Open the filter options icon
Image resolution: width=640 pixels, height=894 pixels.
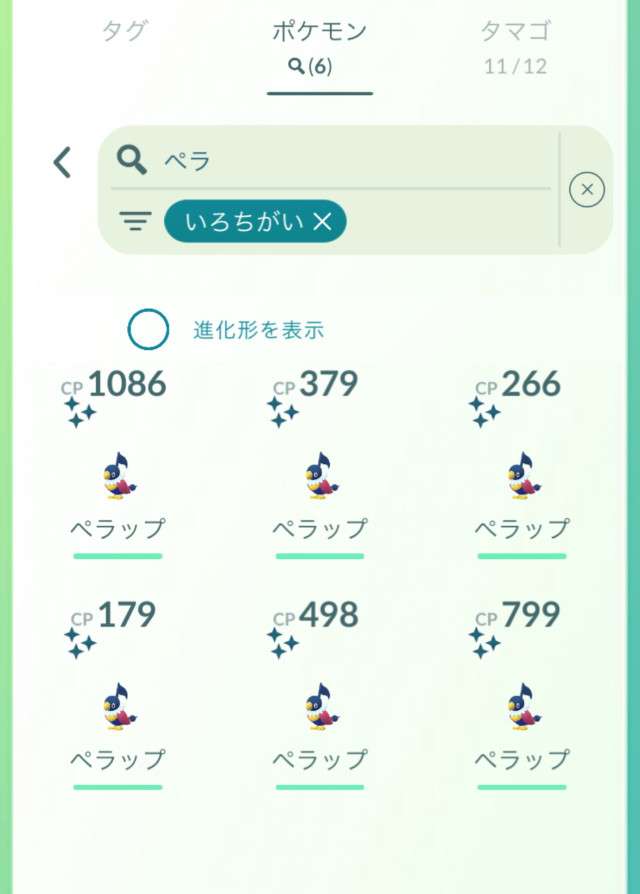point(134,221)
